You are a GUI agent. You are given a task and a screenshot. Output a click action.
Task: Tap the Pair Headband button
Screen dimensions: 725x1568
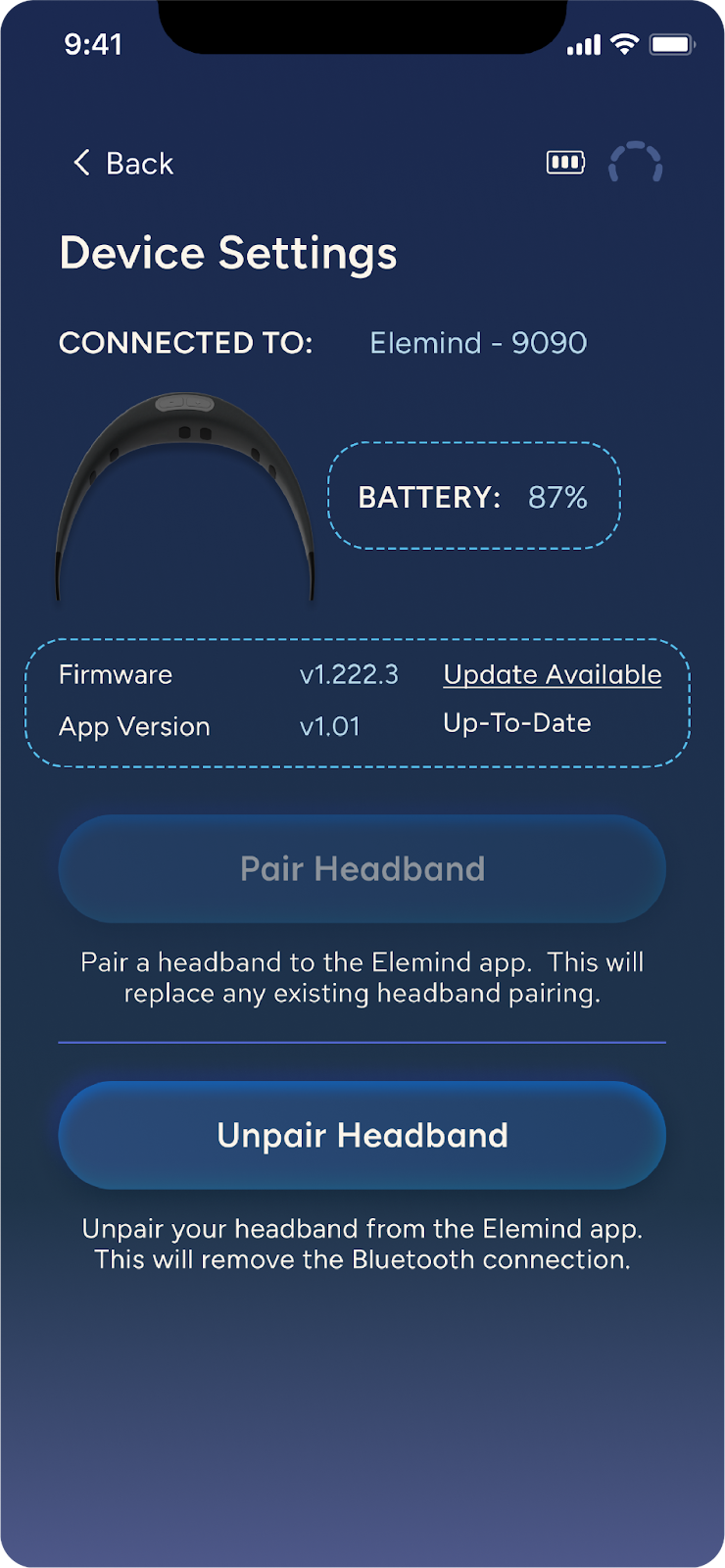click(362, 868)
